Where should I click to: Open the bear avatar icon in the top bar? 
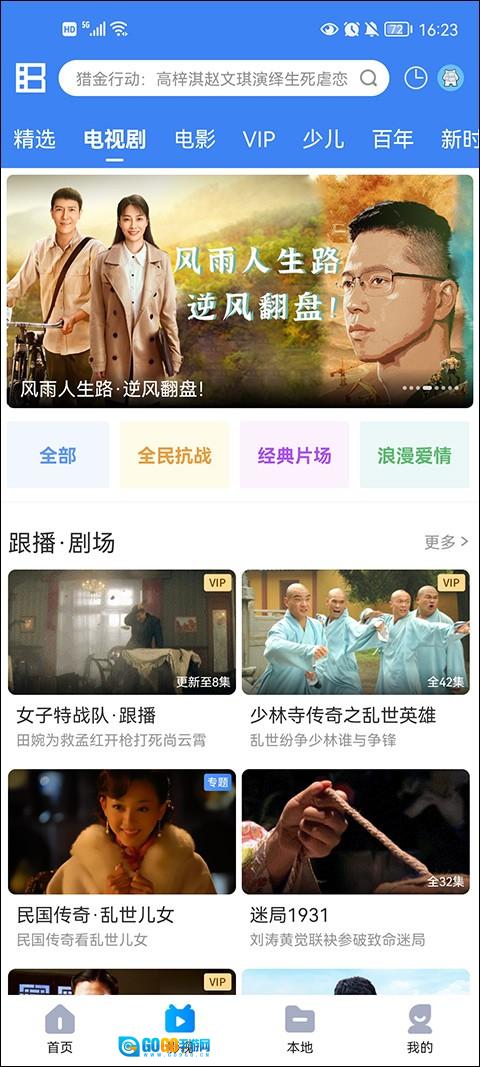[x=450, y=78]
